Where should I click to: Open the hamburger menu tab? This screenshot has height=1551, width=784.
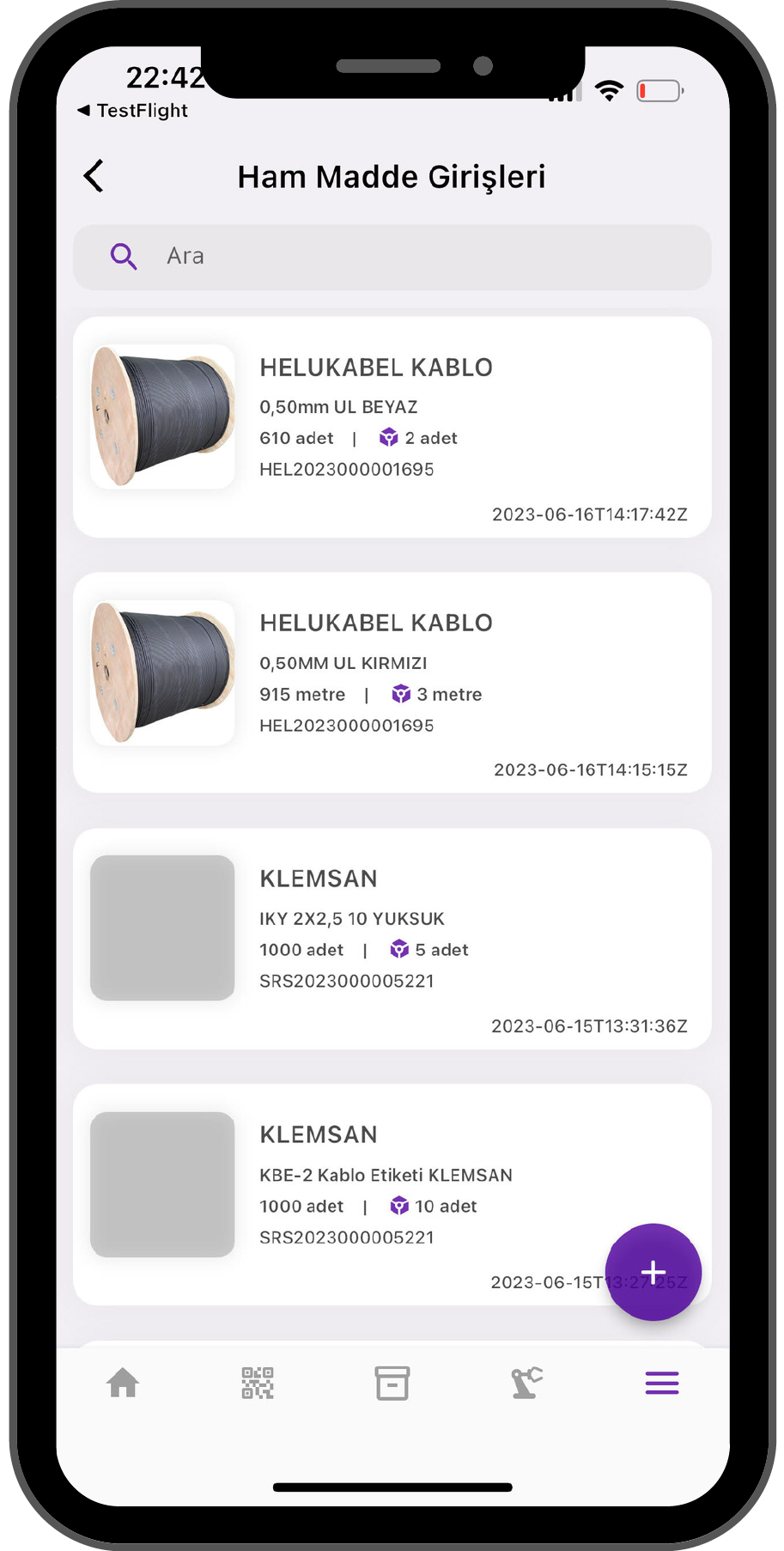click(x=661, y=1383)
